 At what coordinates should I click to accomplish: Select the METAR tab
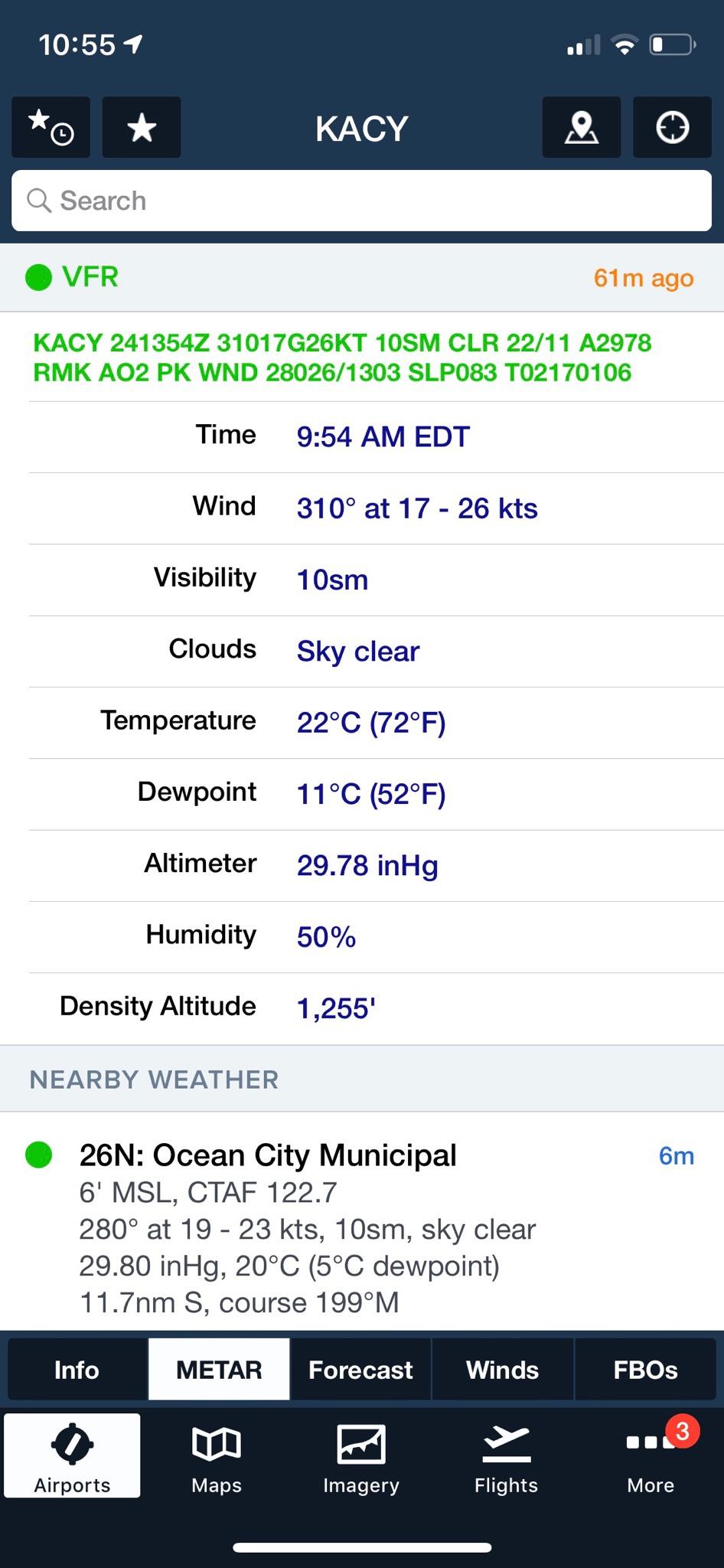219,1370
